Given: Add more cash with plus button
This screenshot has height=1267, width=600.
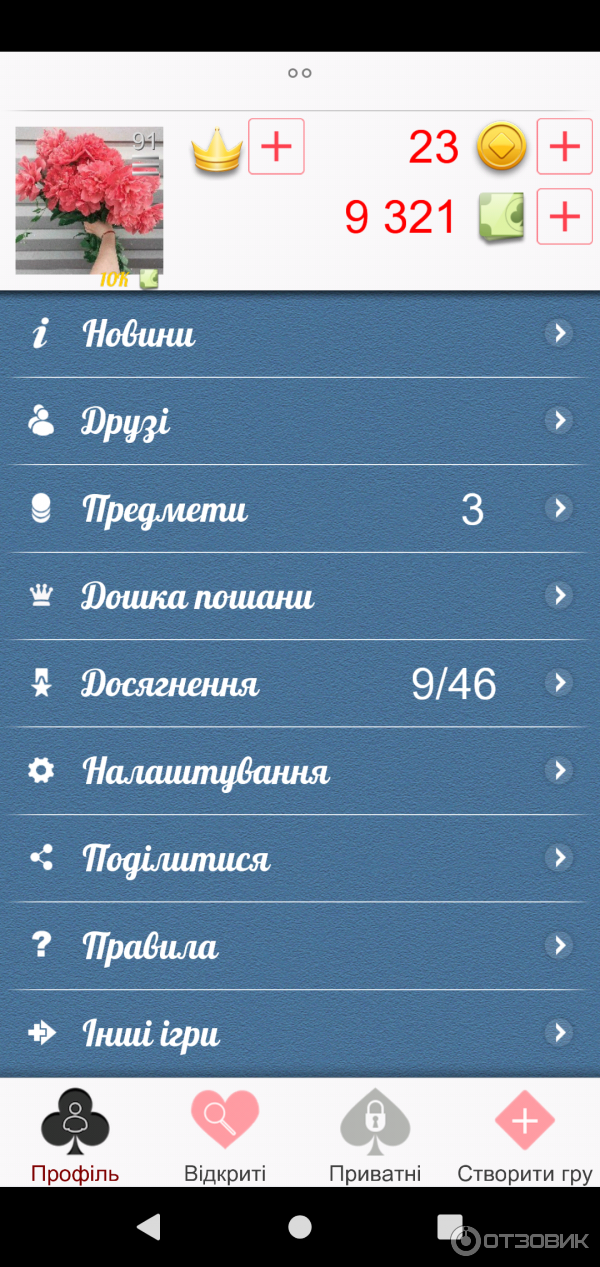Looking at the screenshot, I should coord(564,215).
